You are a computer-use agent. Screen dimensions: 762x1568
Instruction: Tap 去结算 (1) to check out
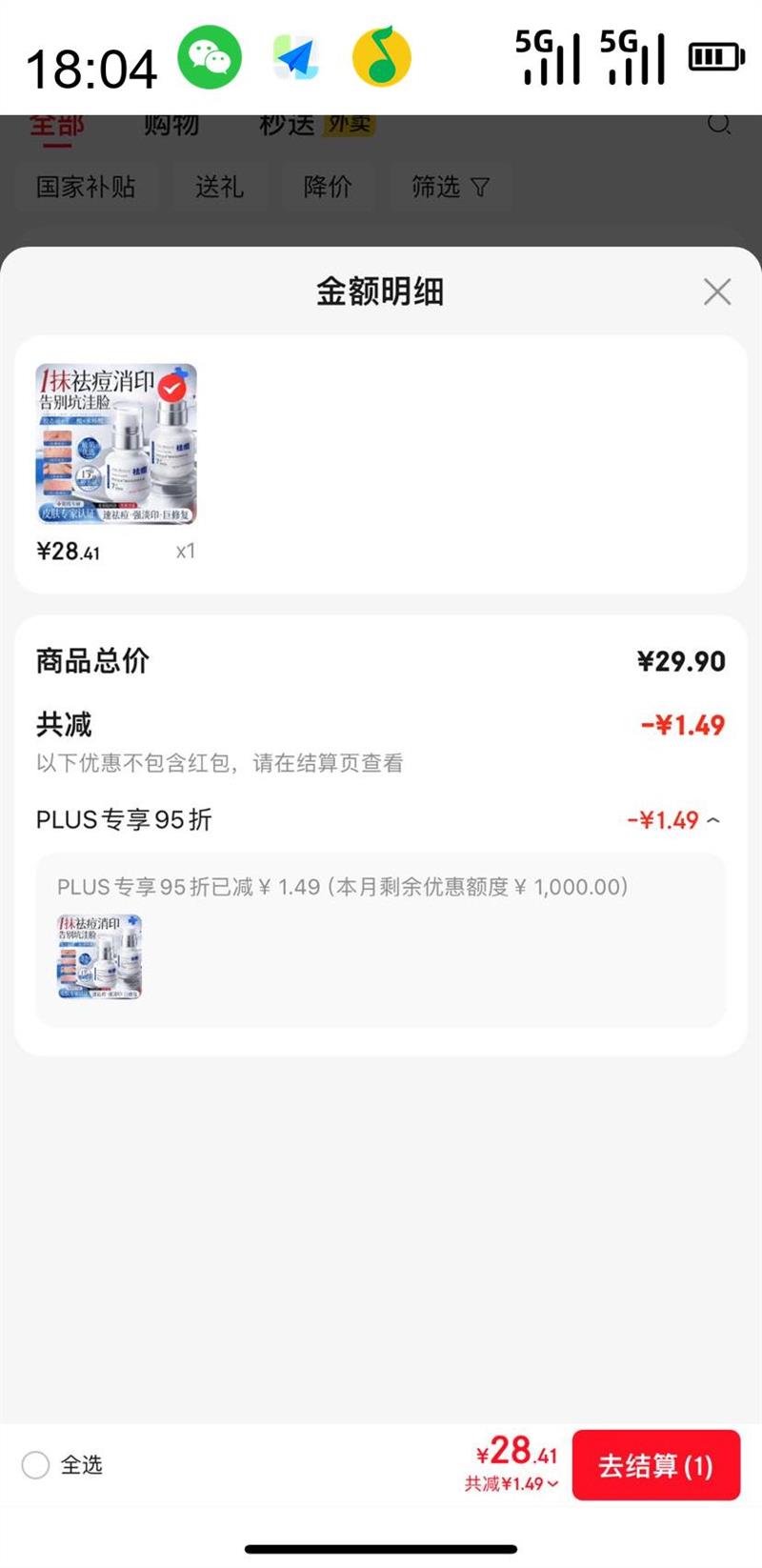(655, 1465)
